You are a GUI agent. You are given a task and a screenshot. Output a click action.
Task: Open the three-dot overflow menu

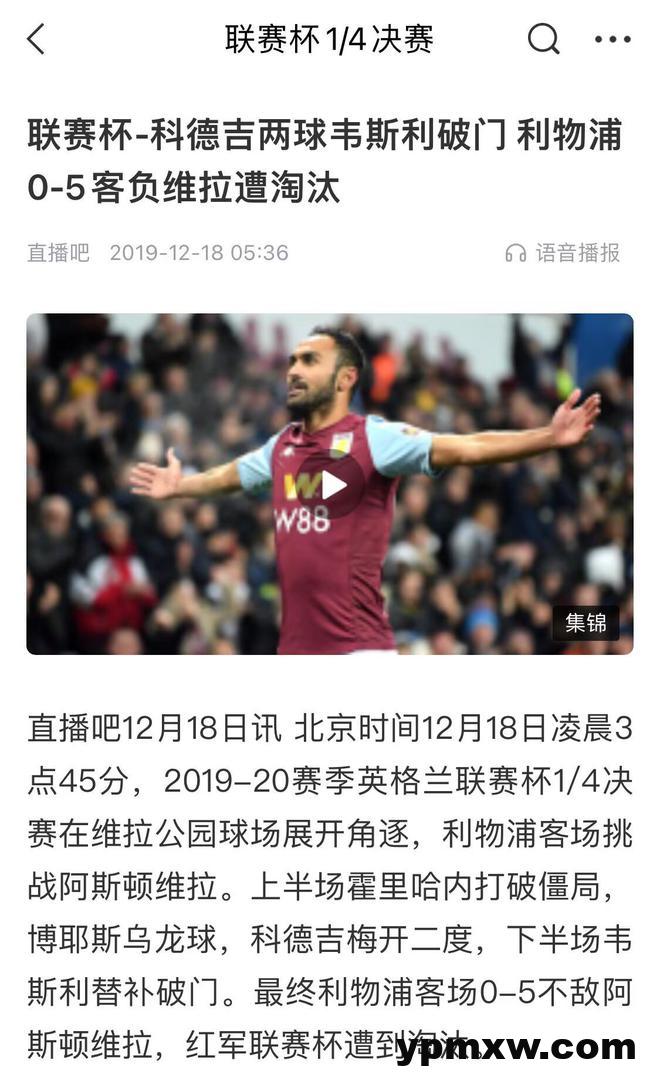pyautogui.click(x=612, y=40)
